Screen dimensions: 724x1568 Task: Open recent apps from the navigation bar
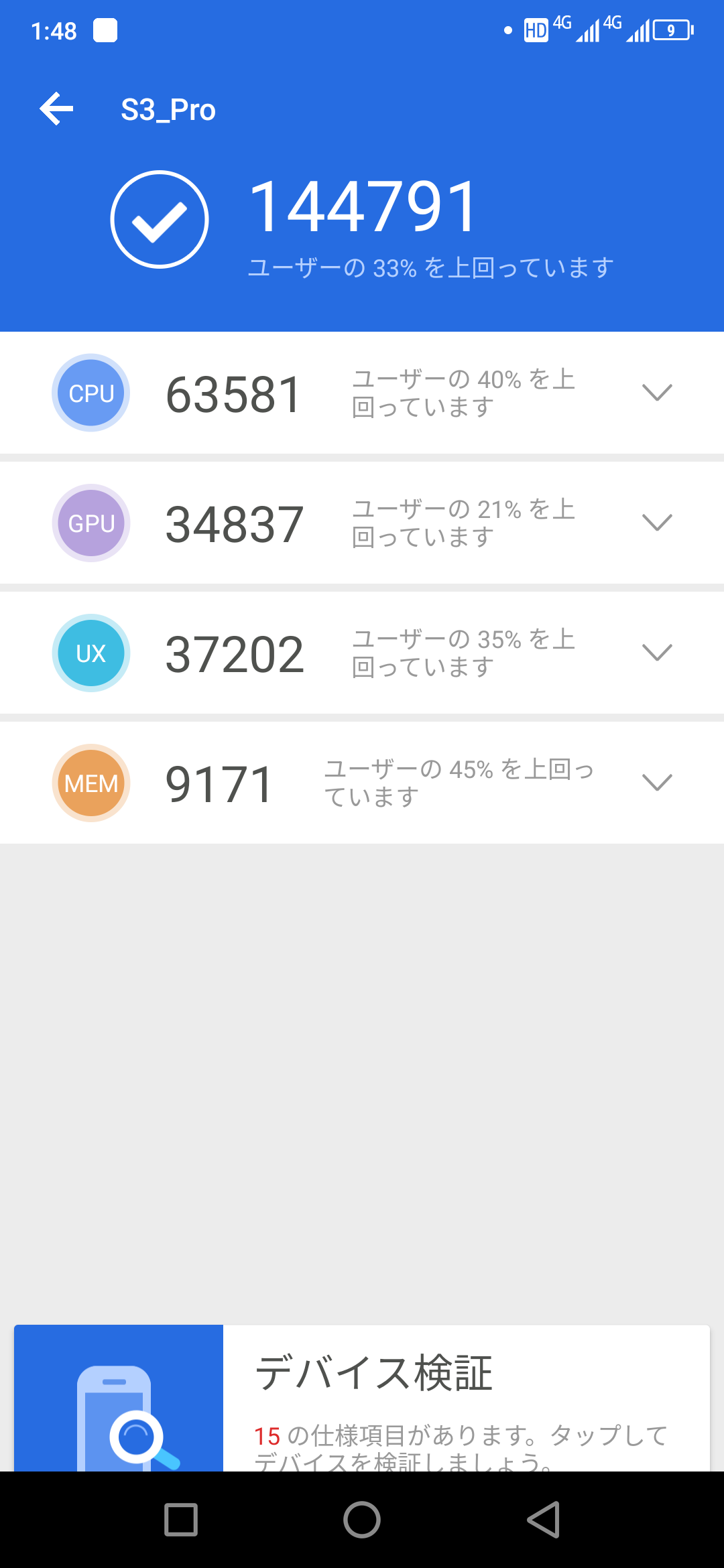point(181,1520)
